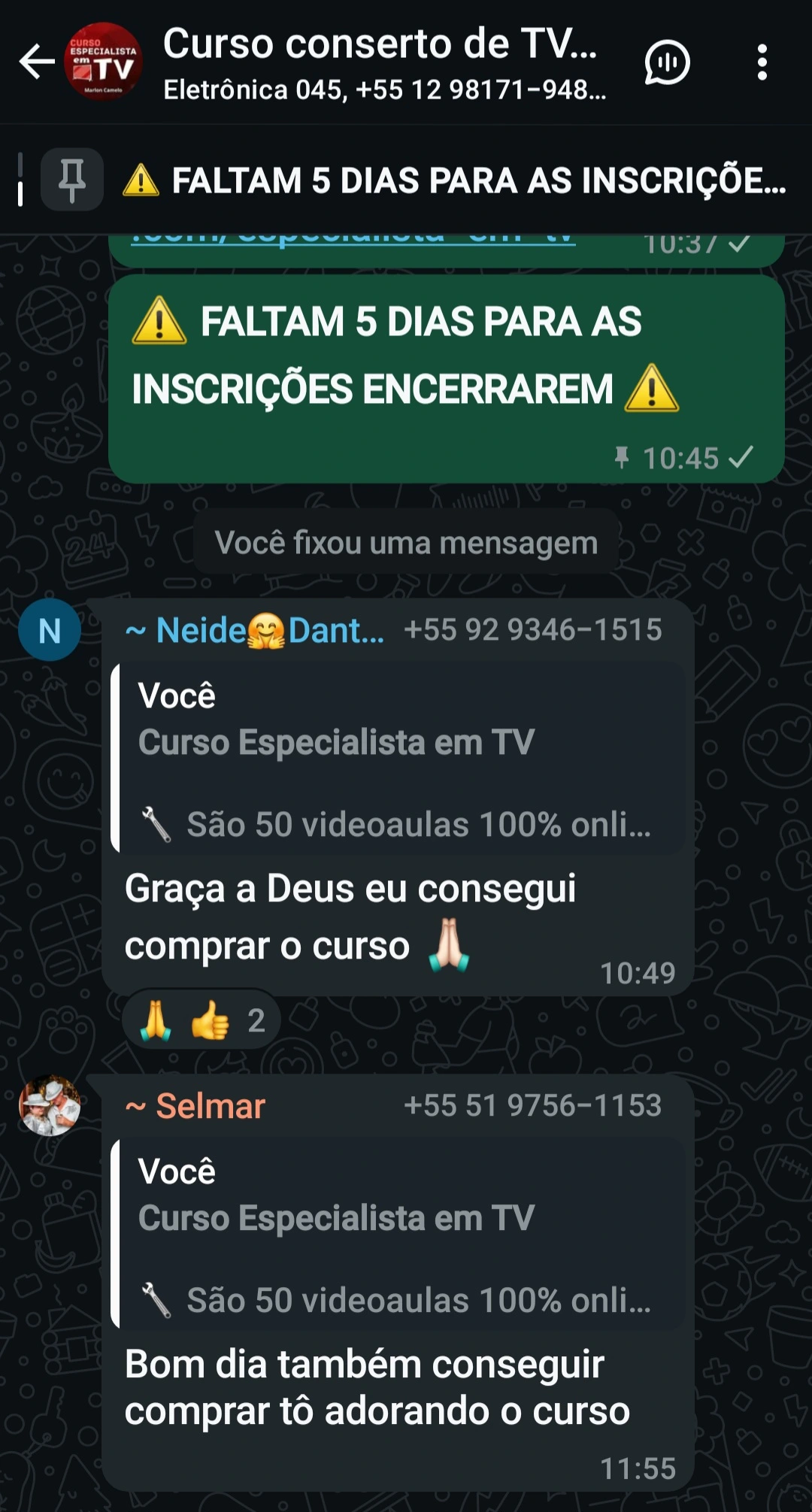Start a group voice chat
Viewport: 812px width, 1512px height.
(x=666, y=62)
